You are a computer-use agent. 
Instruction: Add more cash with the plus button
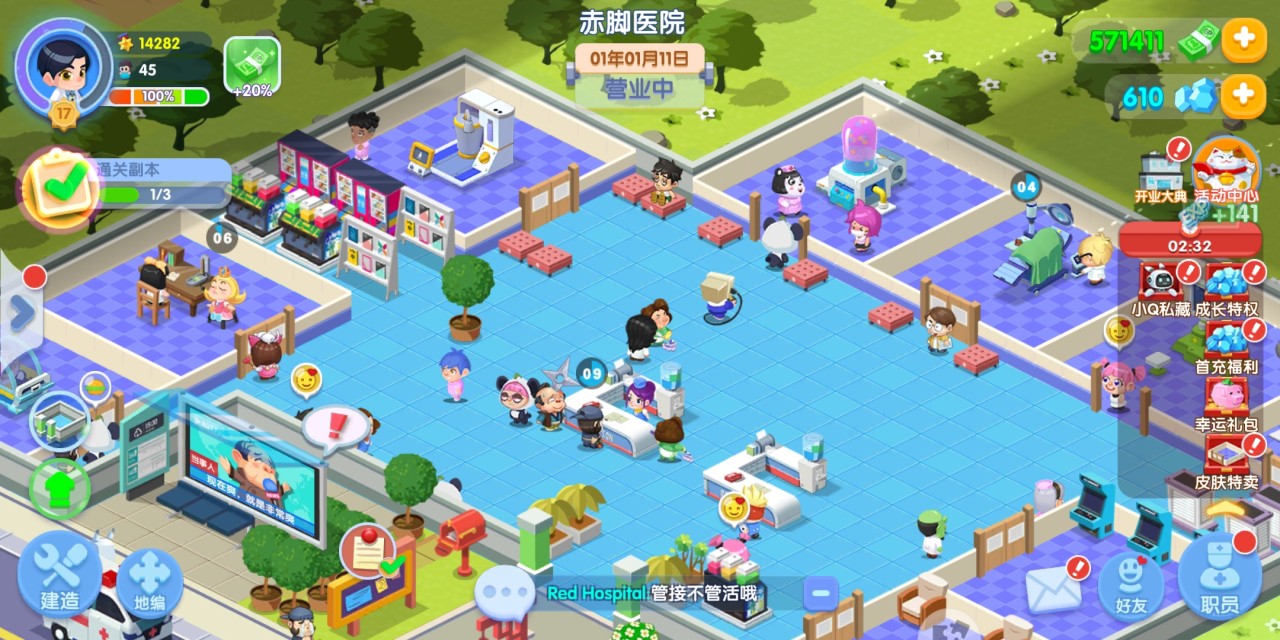1243,41
